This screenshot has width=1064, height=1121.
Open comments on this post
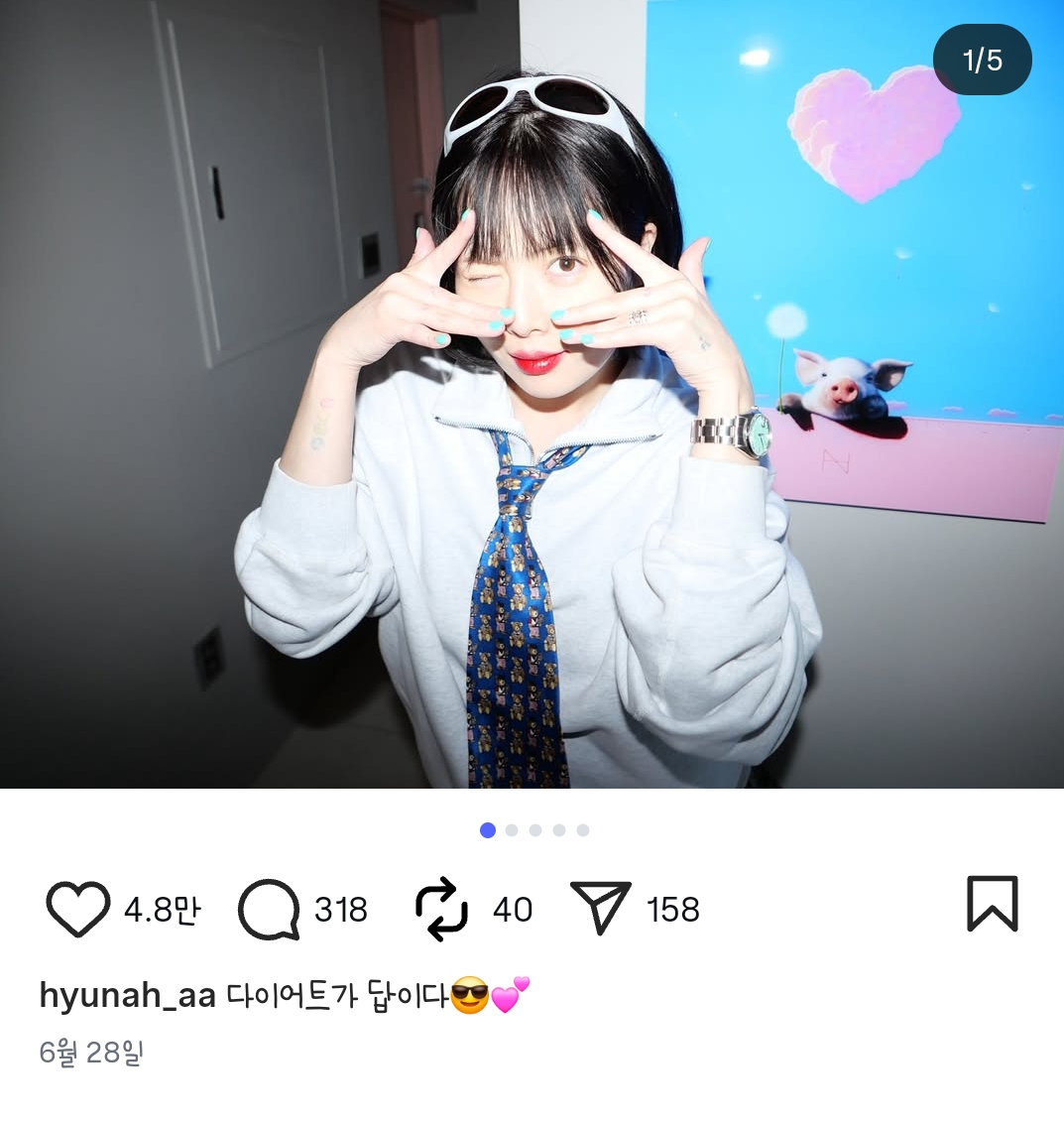(x=269, y=909)
